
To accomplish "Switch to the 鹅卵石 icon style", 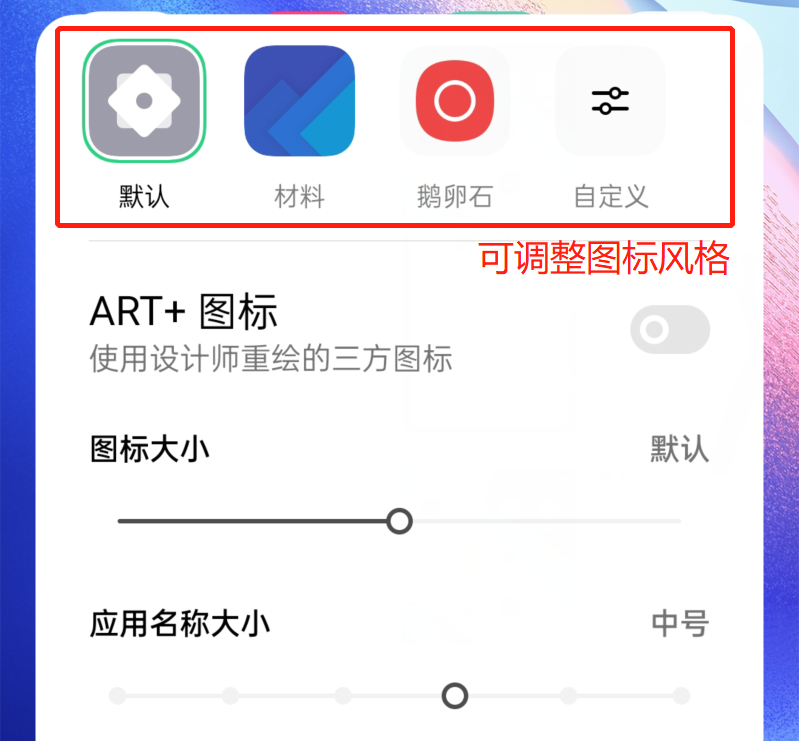I will pos(455,101).
